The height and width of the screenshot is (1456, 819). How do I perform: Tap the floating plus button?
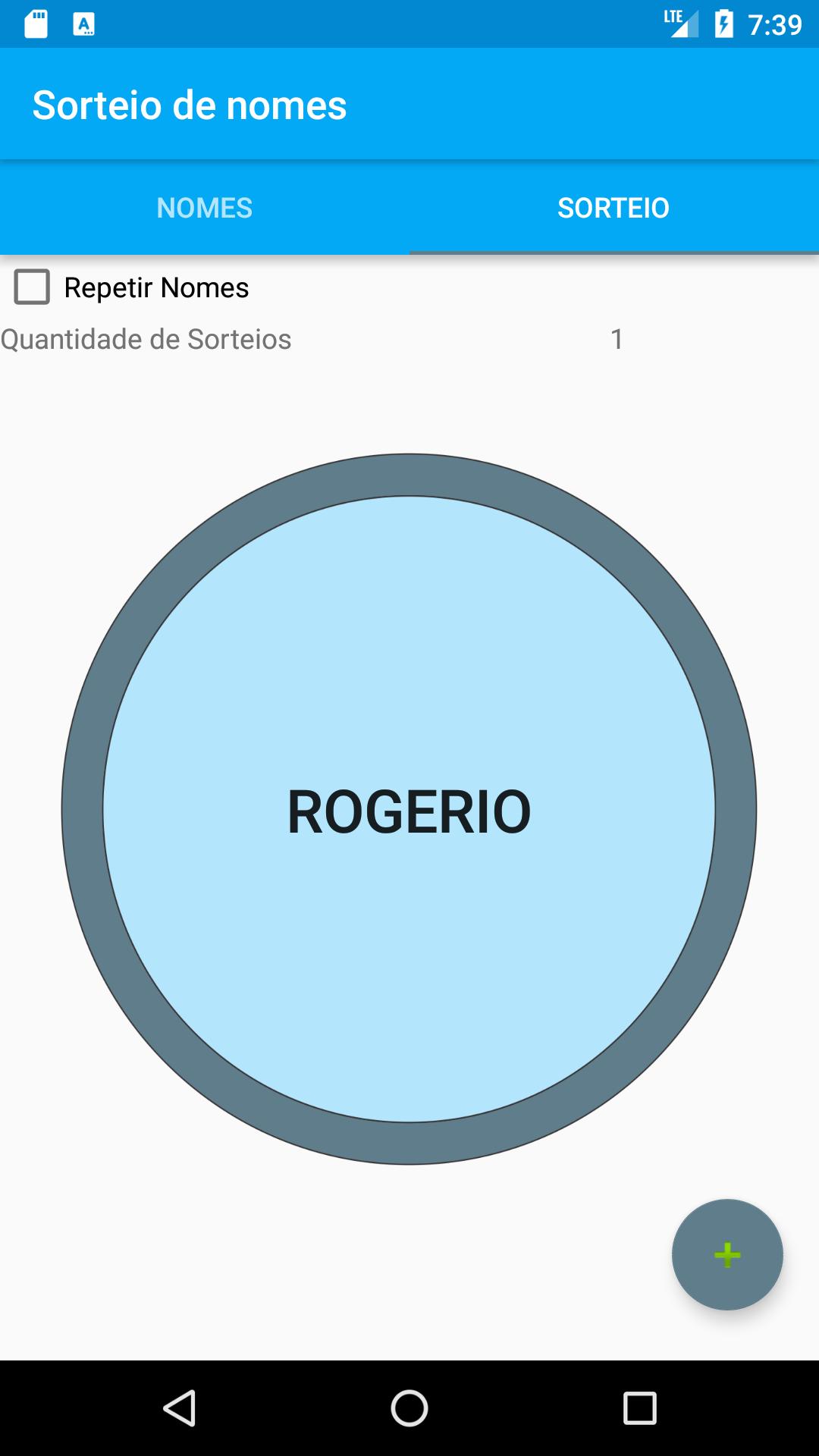point(726,1255)
